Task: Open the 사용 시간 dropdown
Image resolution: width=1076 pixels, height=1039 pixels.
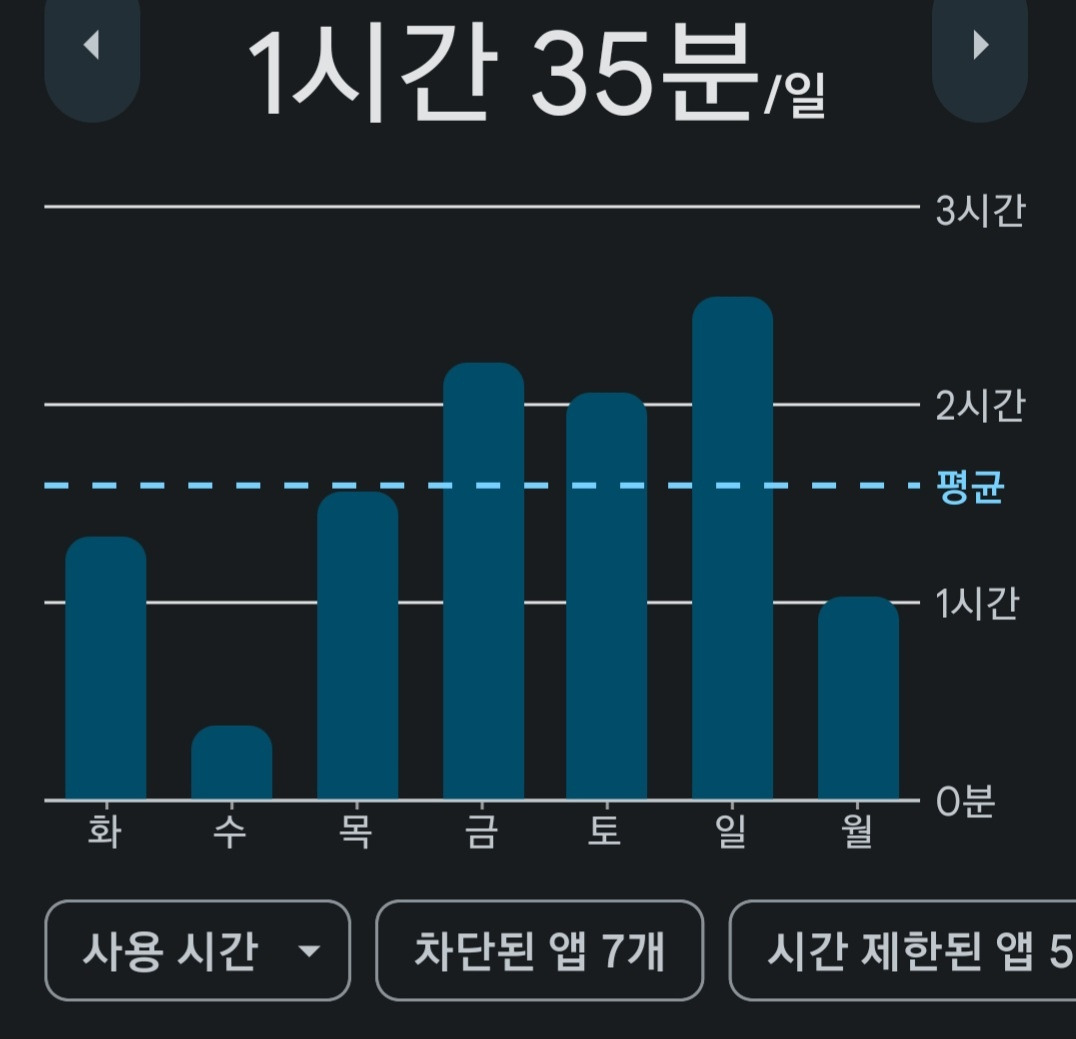Action: click(198, 950)
